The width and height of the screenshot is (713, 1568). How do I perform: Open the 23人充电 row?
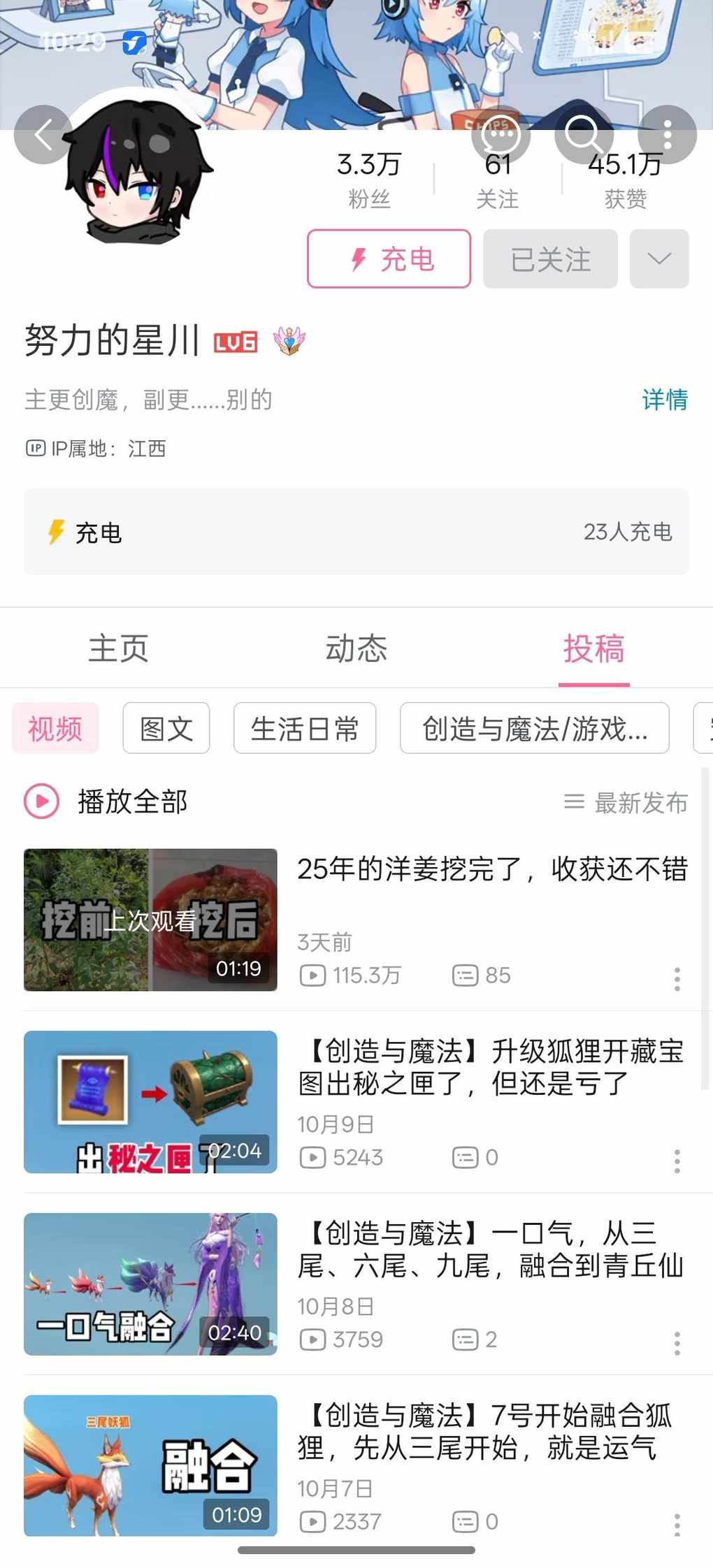pos(356,532)
